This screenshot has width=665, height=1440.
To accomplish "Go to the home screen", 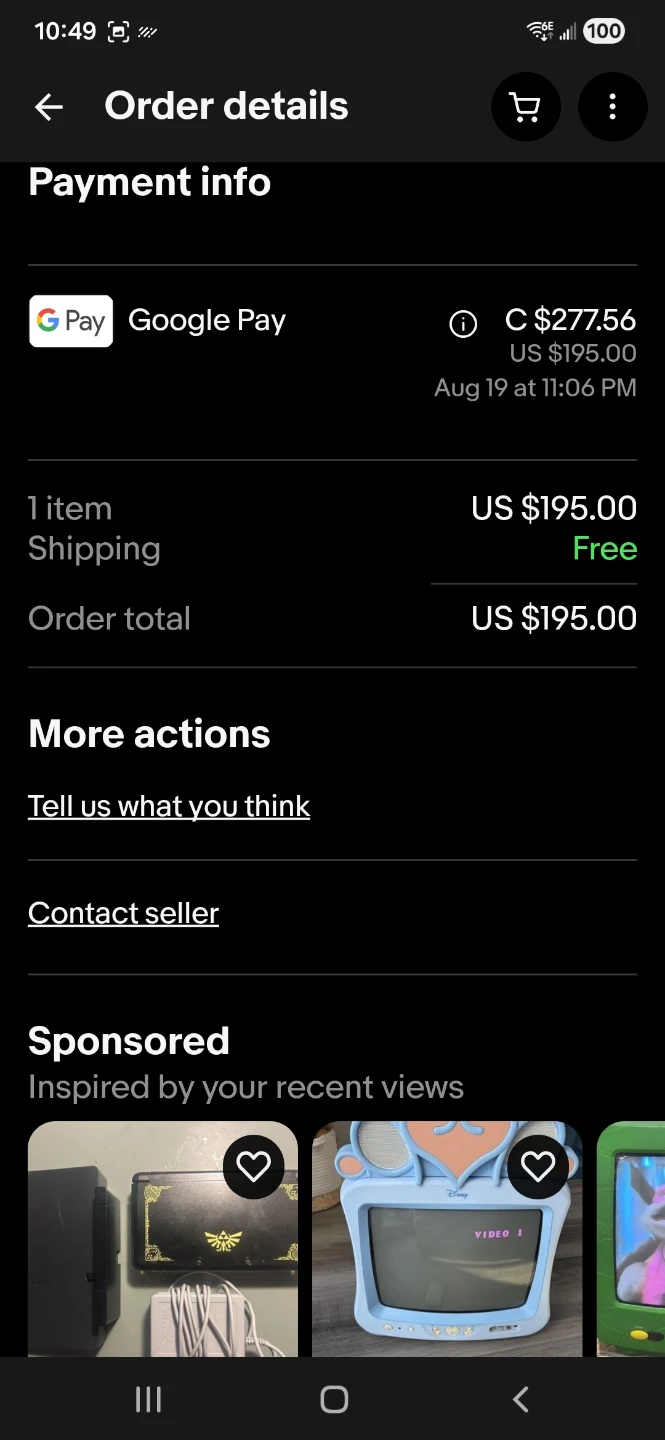I will tap(333, 1399).
